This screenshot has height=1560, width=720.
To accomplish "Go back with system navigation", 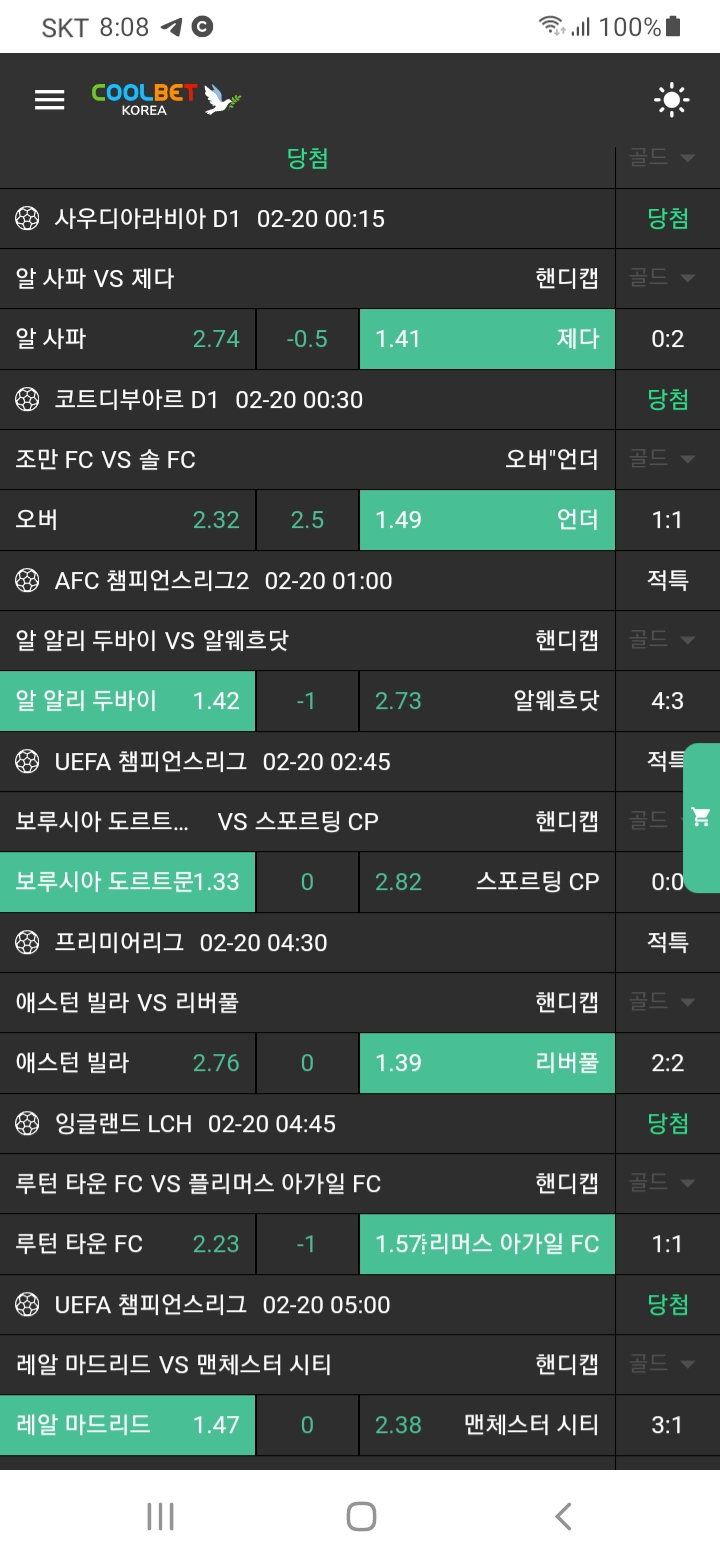I will click(x=563, y=1516).
